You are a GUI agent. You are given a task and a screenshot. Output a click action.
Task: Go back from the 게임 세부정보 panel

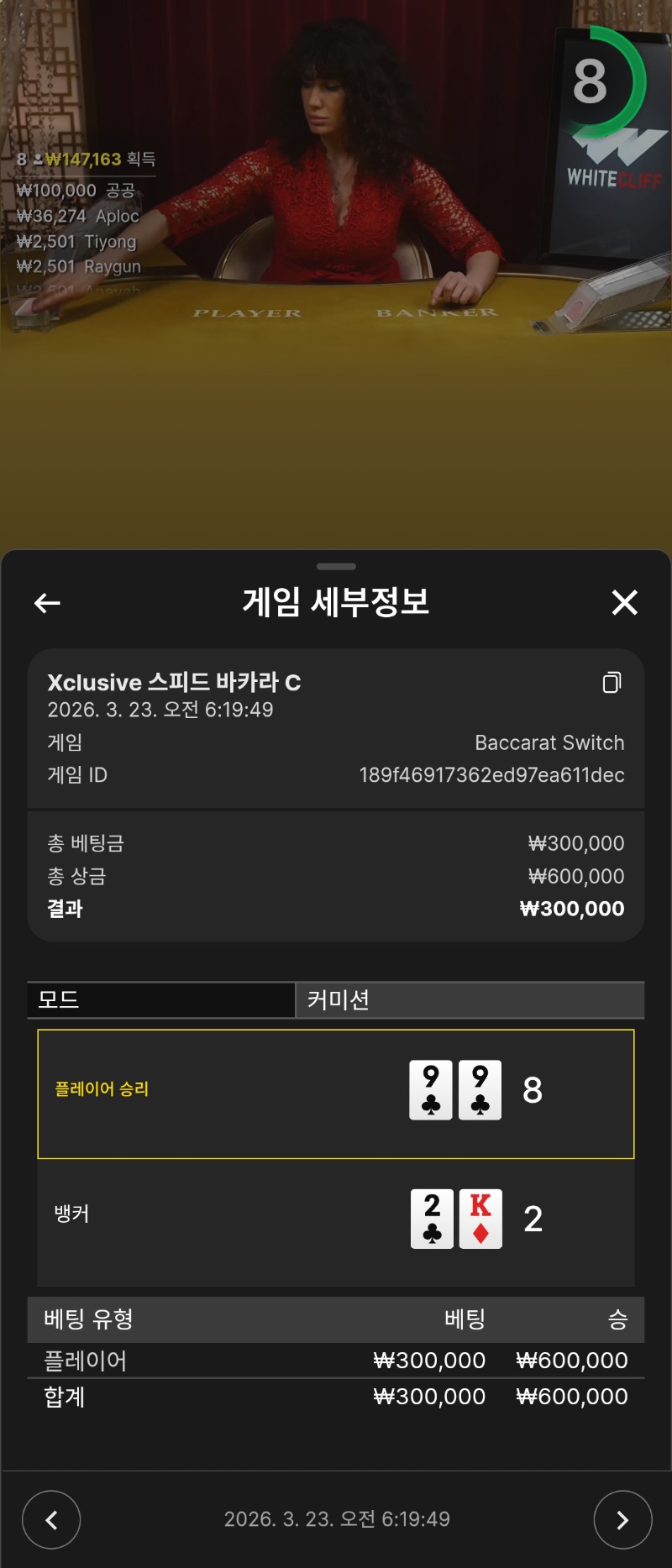coord(47,602)
